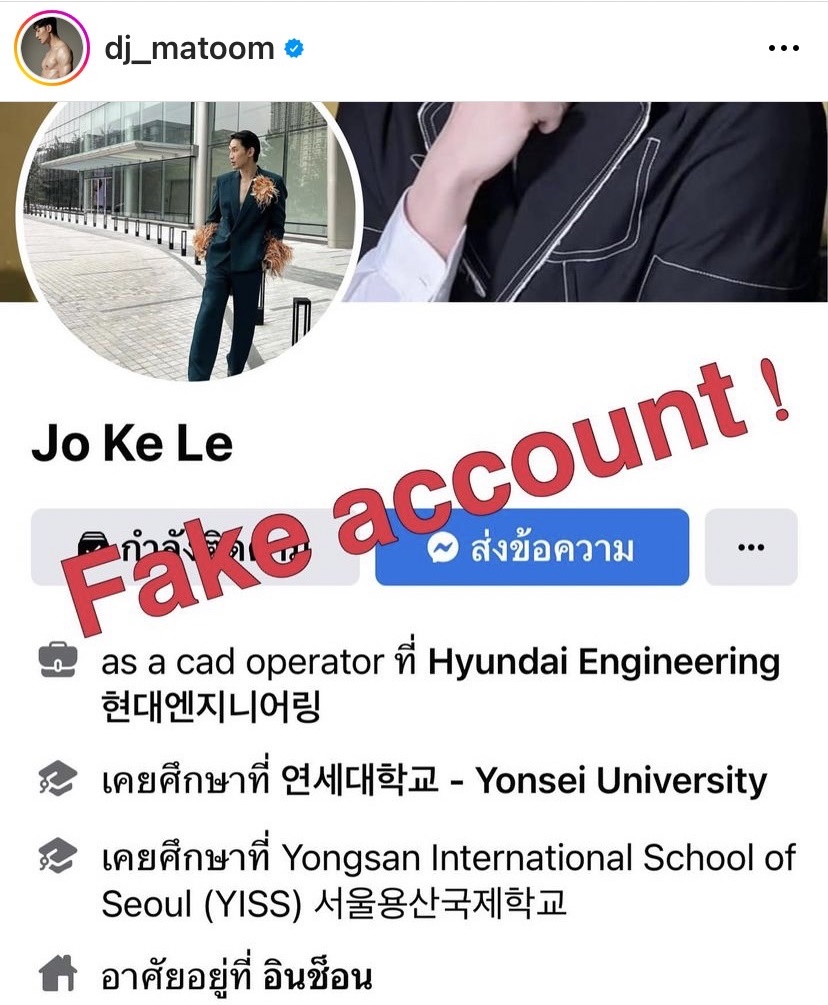Open the dj_matoom profile username
Viewport: 828px width, 1005px height.
189,48
